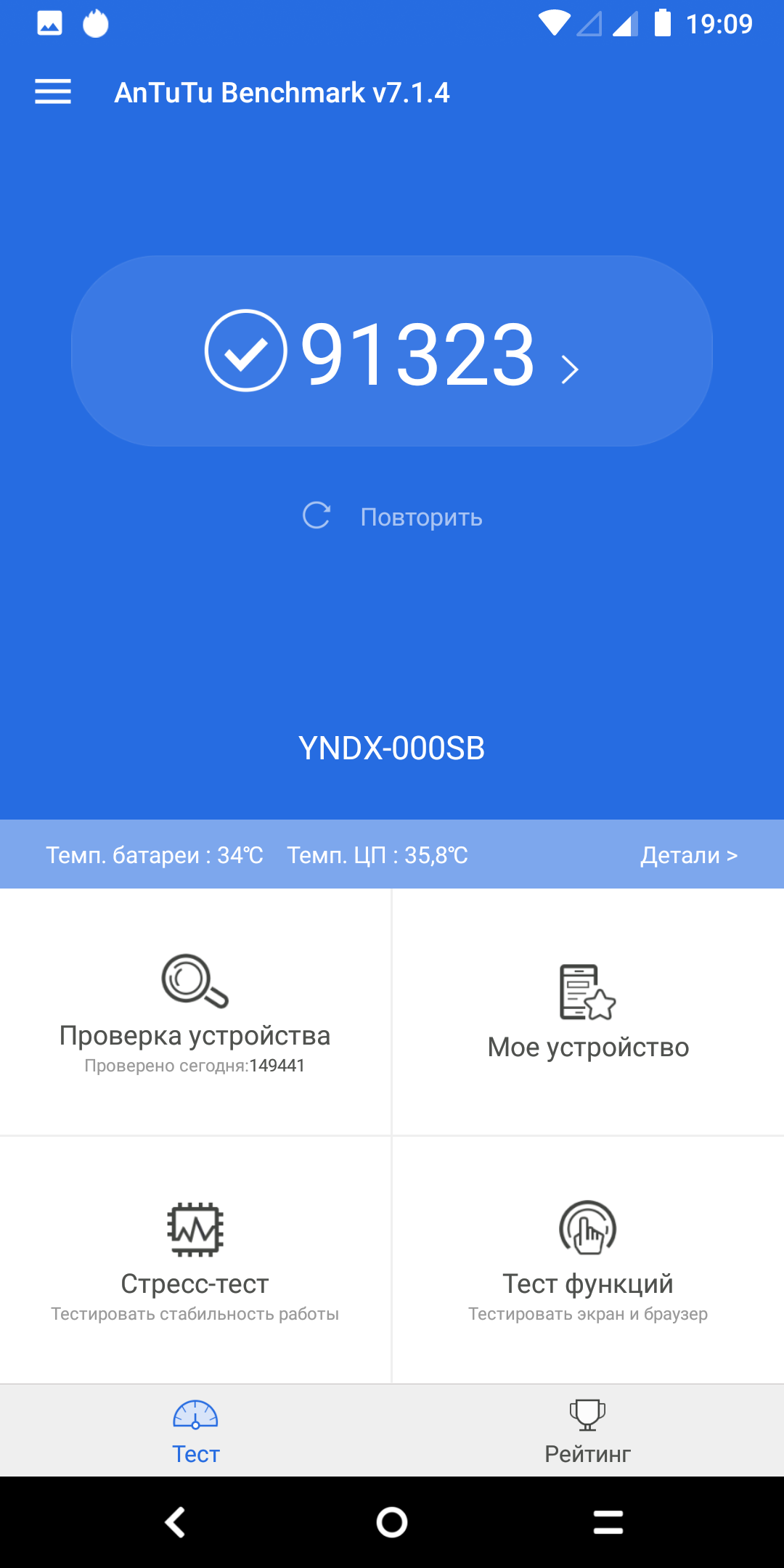Start the Стресс-тест
This screenshot has width=784, height=1568.
point(195,1259)
